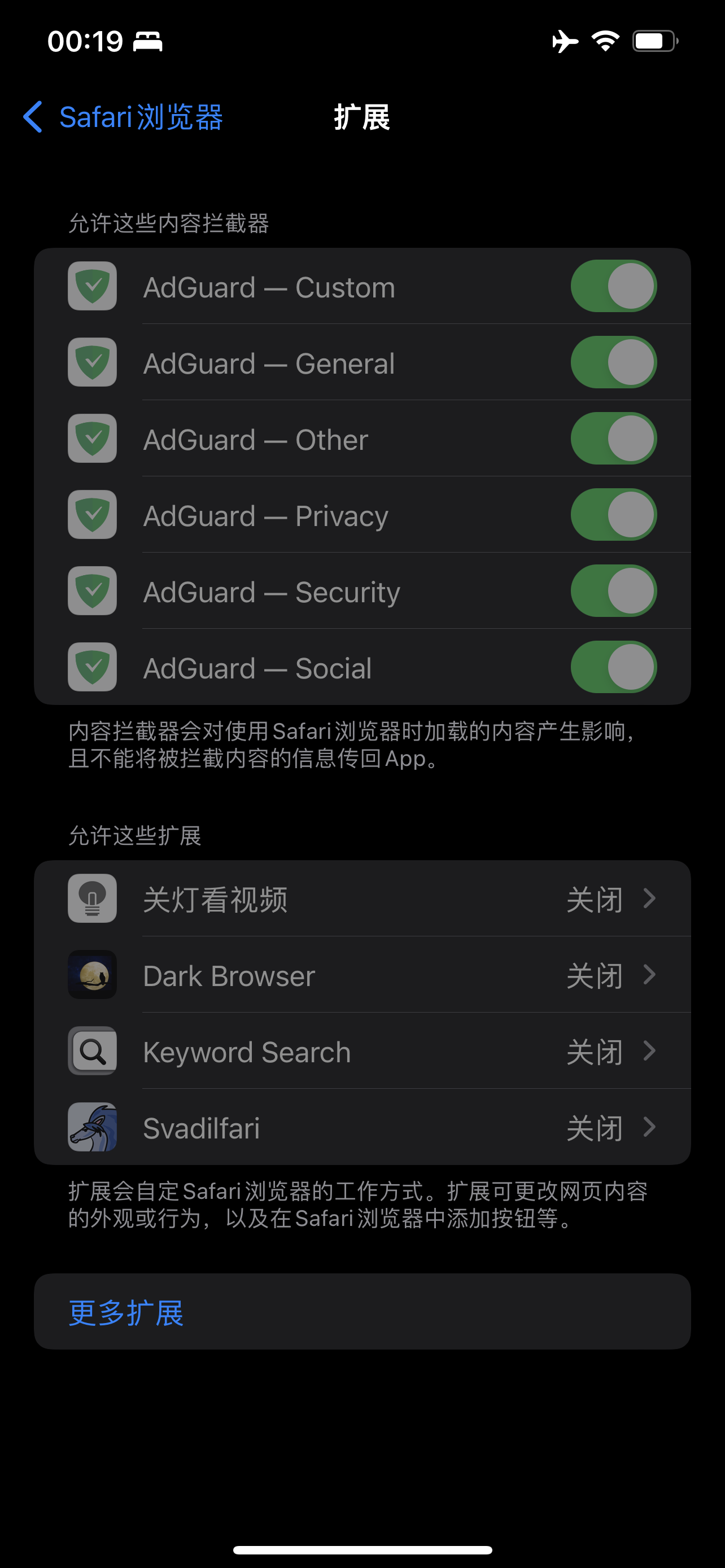Toggle AdGuard — Security switch
The image size is (725, 1568).
613,590
